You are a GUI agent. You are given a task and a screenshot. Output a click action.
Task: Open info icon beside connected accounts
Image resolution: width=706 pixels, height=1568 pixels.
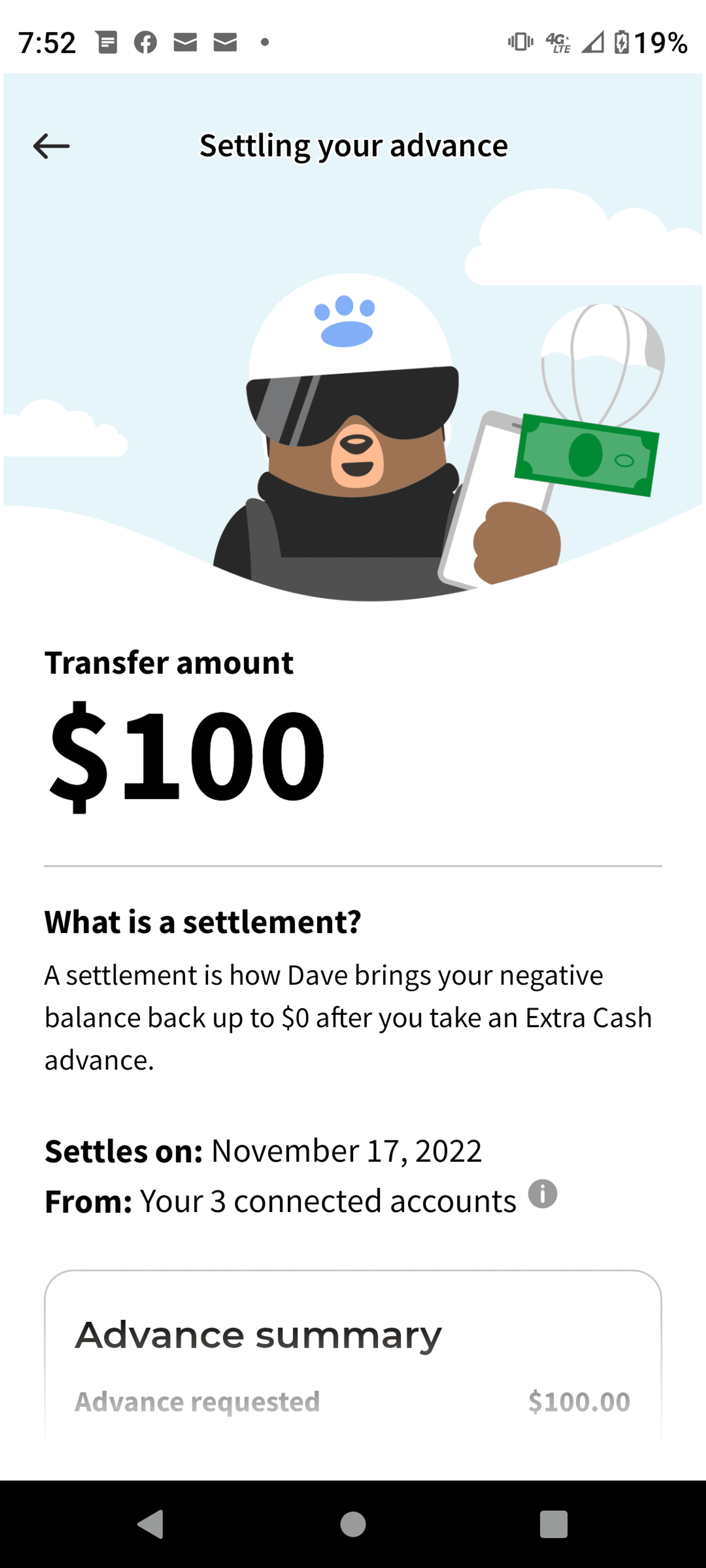point(542,1194)
